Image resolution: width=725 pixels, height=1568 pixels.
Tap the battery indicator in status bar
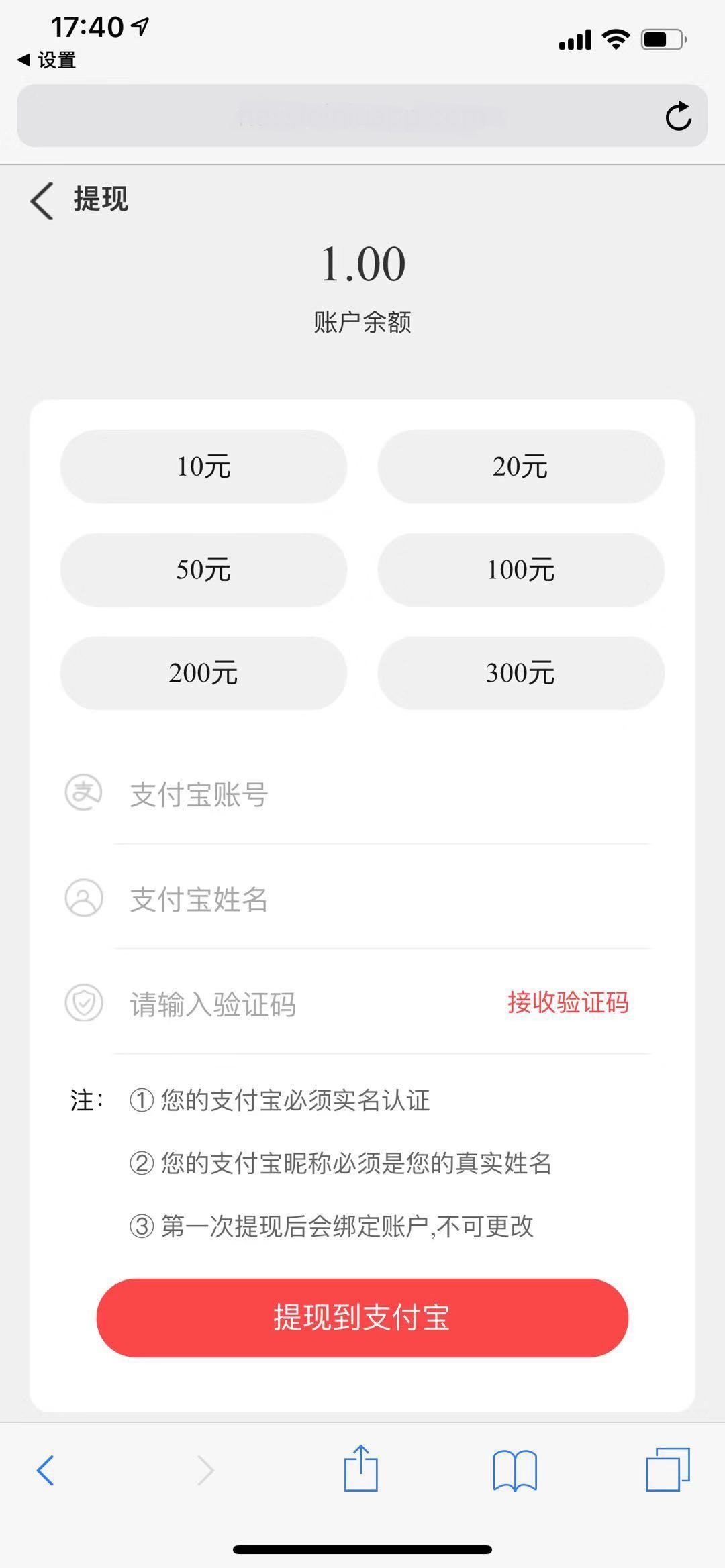click(x=661, y=38)
